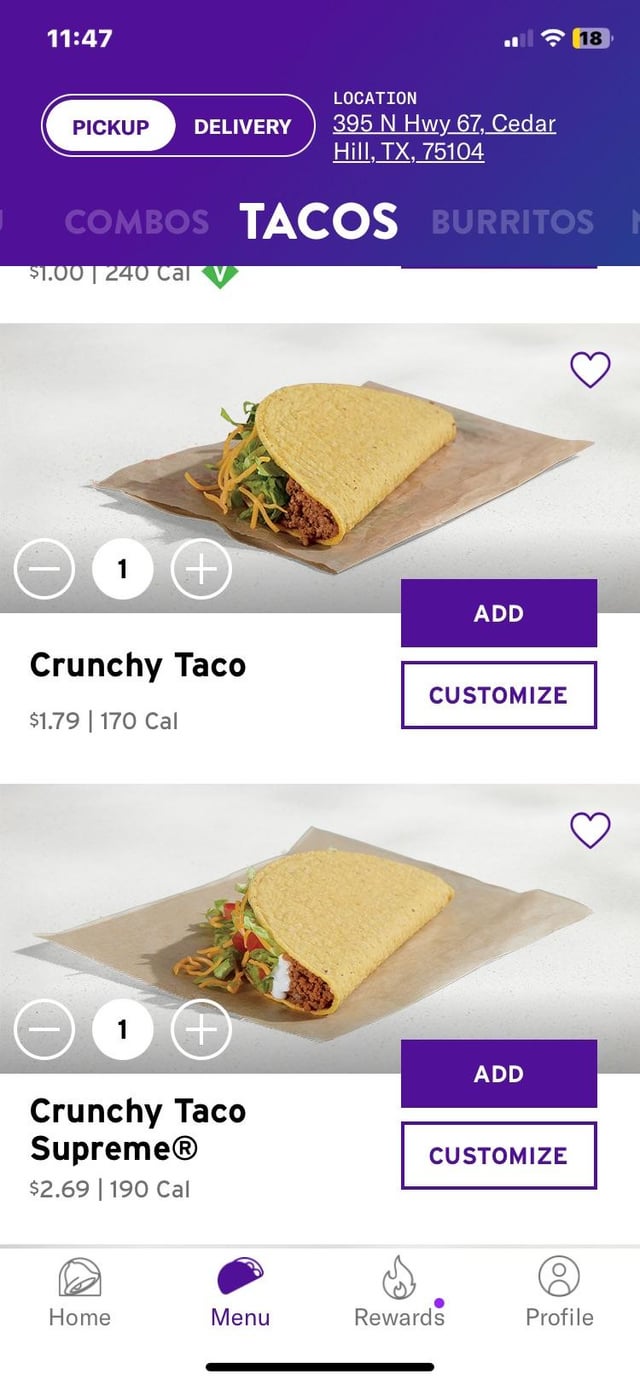Select the Pickup option
This screenshot has width=640, height=1385.
point(110,127)
